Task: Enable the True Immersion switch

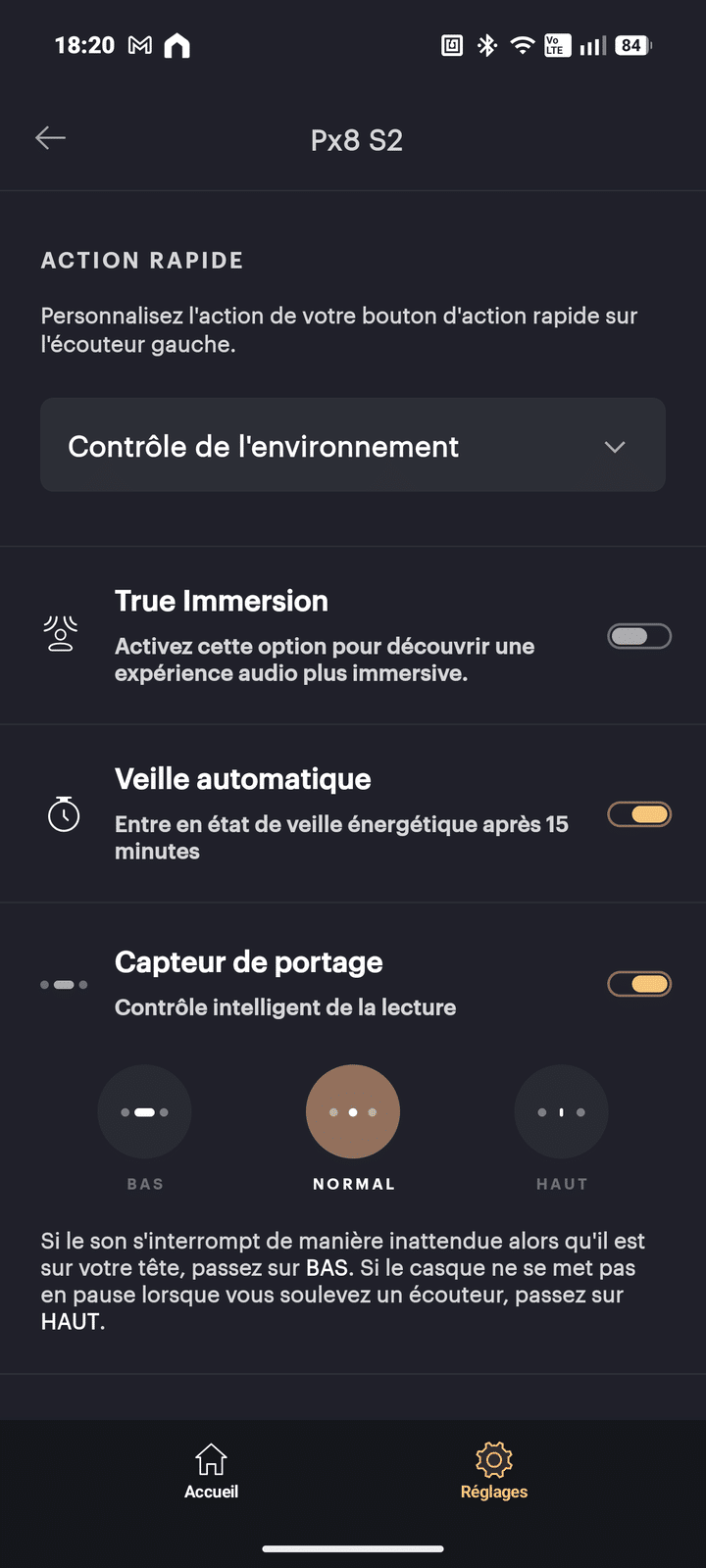Action: tap(639, 637)
